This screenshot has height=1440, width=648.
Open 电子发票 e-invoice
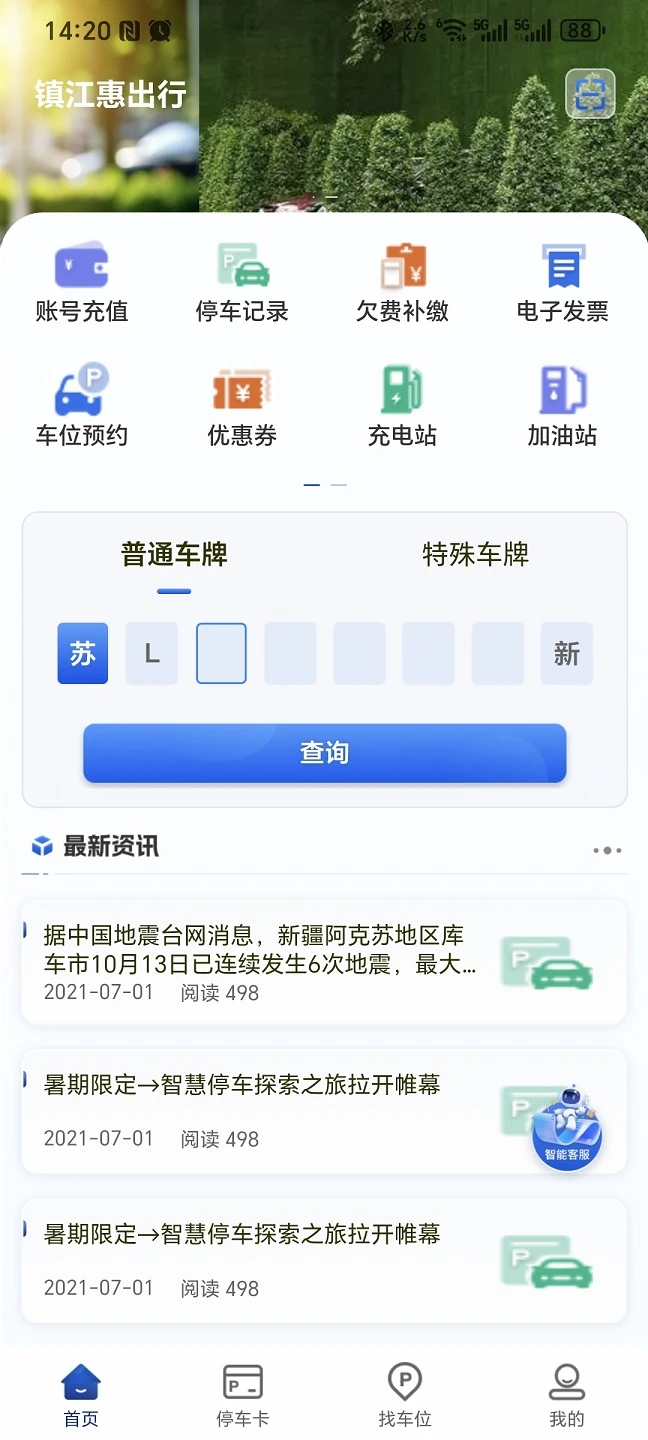coord(562,283)
